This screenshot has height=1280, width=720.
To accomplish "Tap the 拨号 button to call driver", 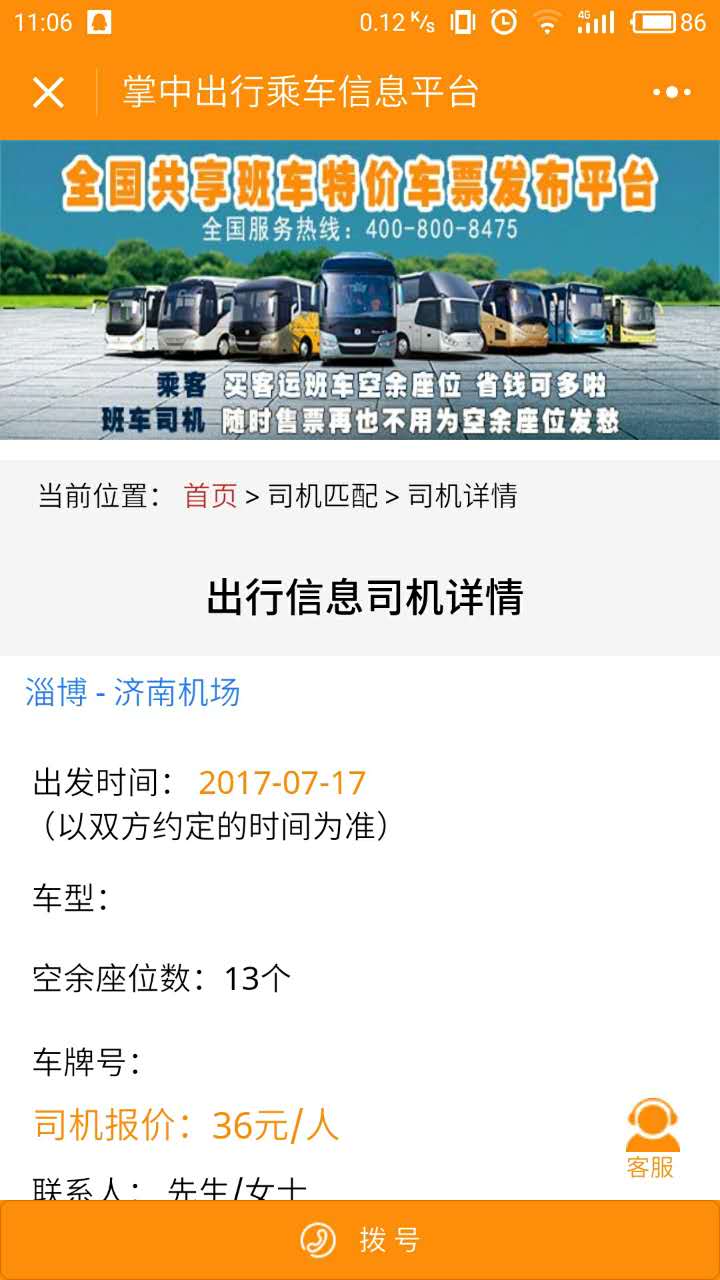I will point(360,1240).
